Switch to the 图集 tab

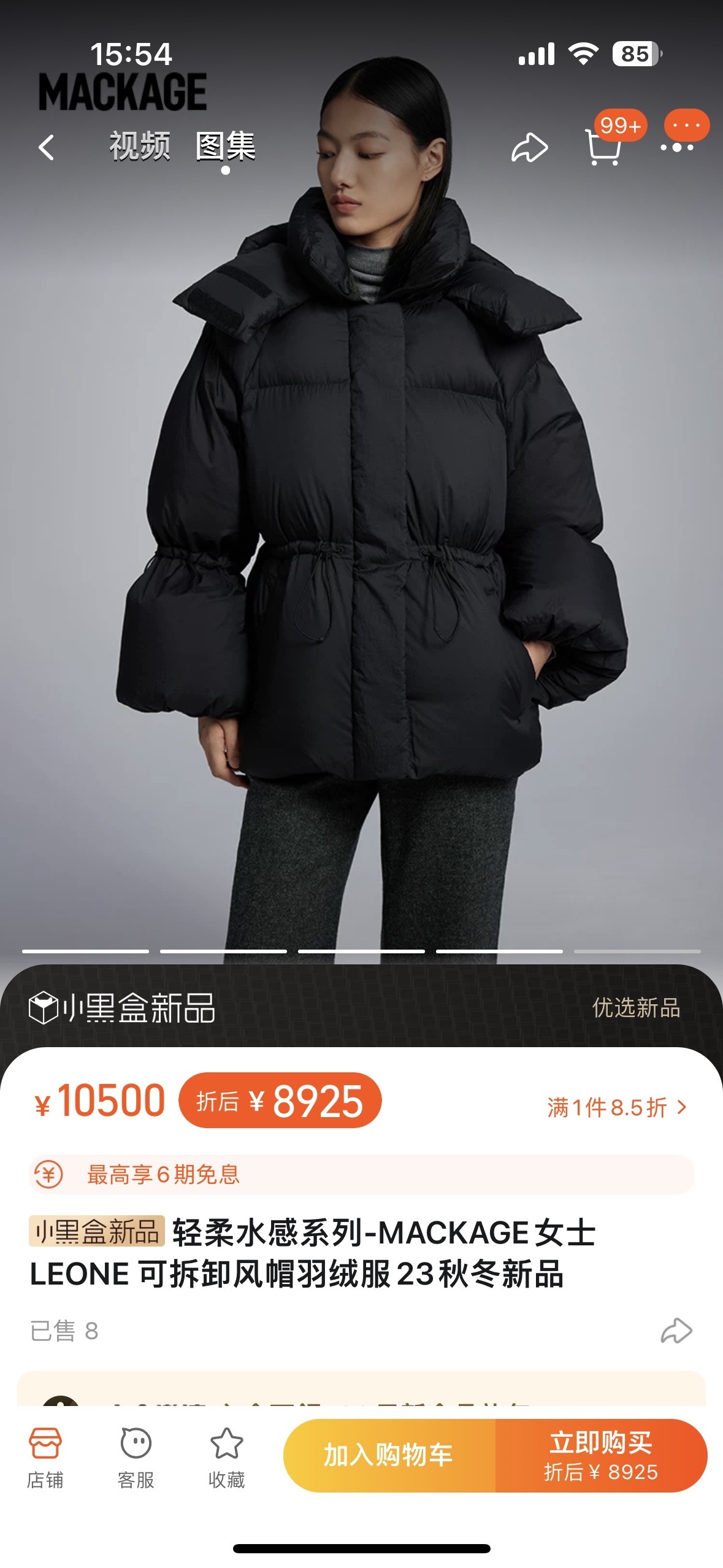[x=226, y=146]
